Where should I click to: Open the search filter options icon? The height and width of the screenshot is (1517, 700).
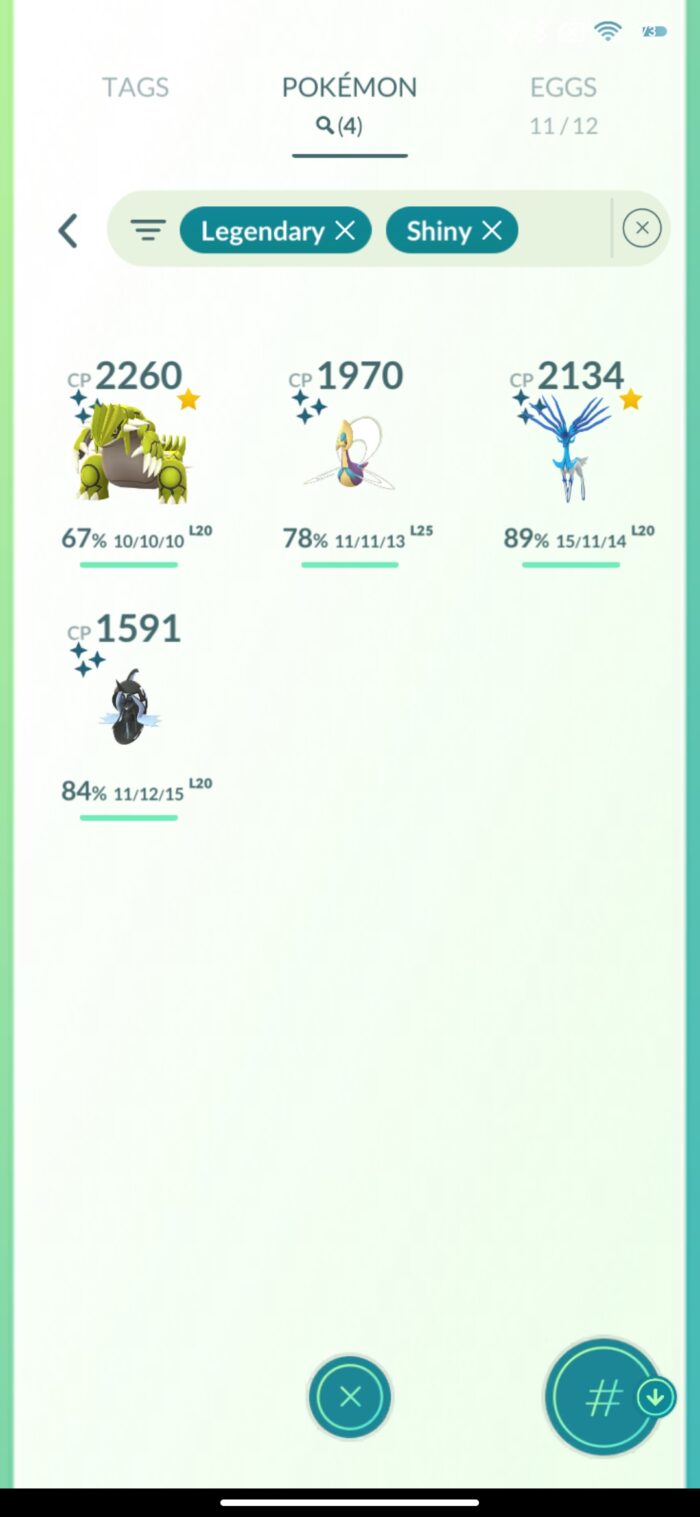[147, 231]
